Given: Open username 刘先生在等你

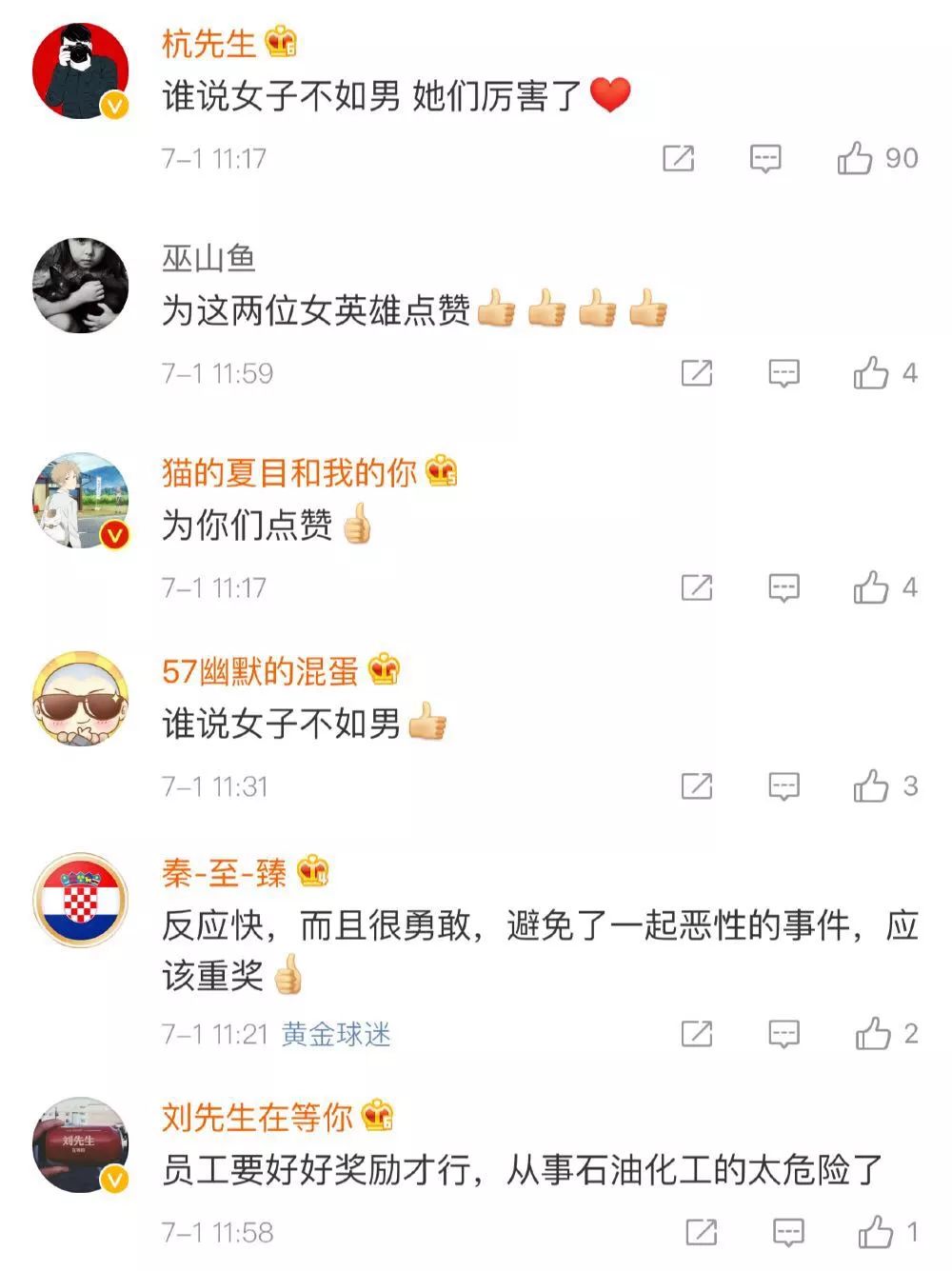Looking at the screenshot, I should (x=257, y=1118).
